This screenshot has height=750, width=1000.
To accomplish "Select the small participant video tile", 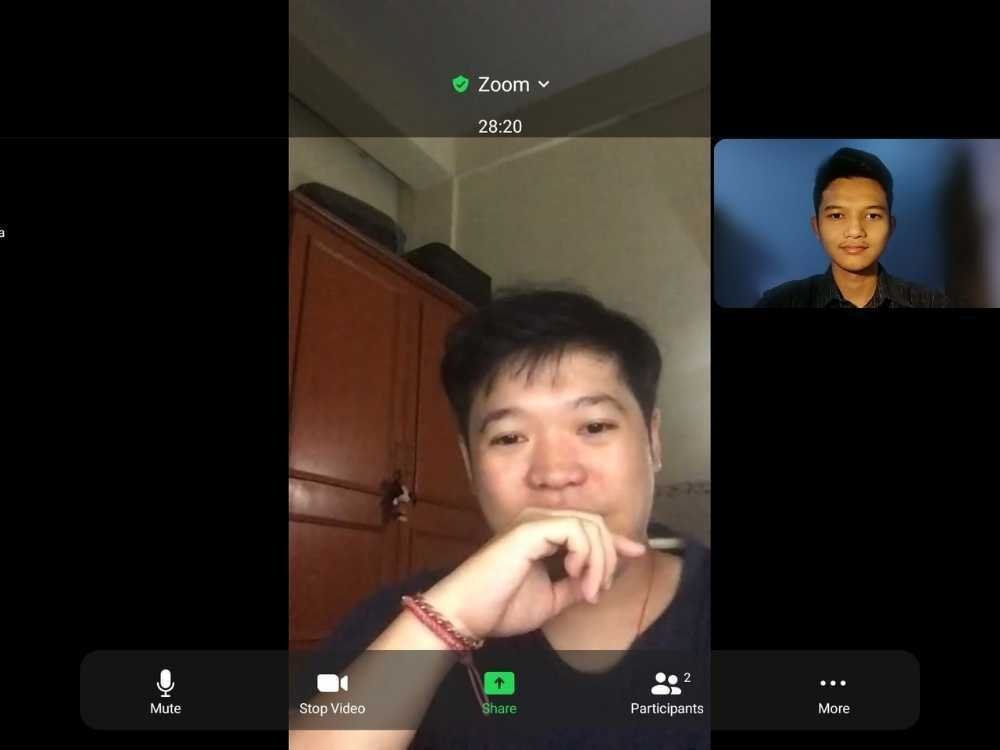I will pos(856,223).
